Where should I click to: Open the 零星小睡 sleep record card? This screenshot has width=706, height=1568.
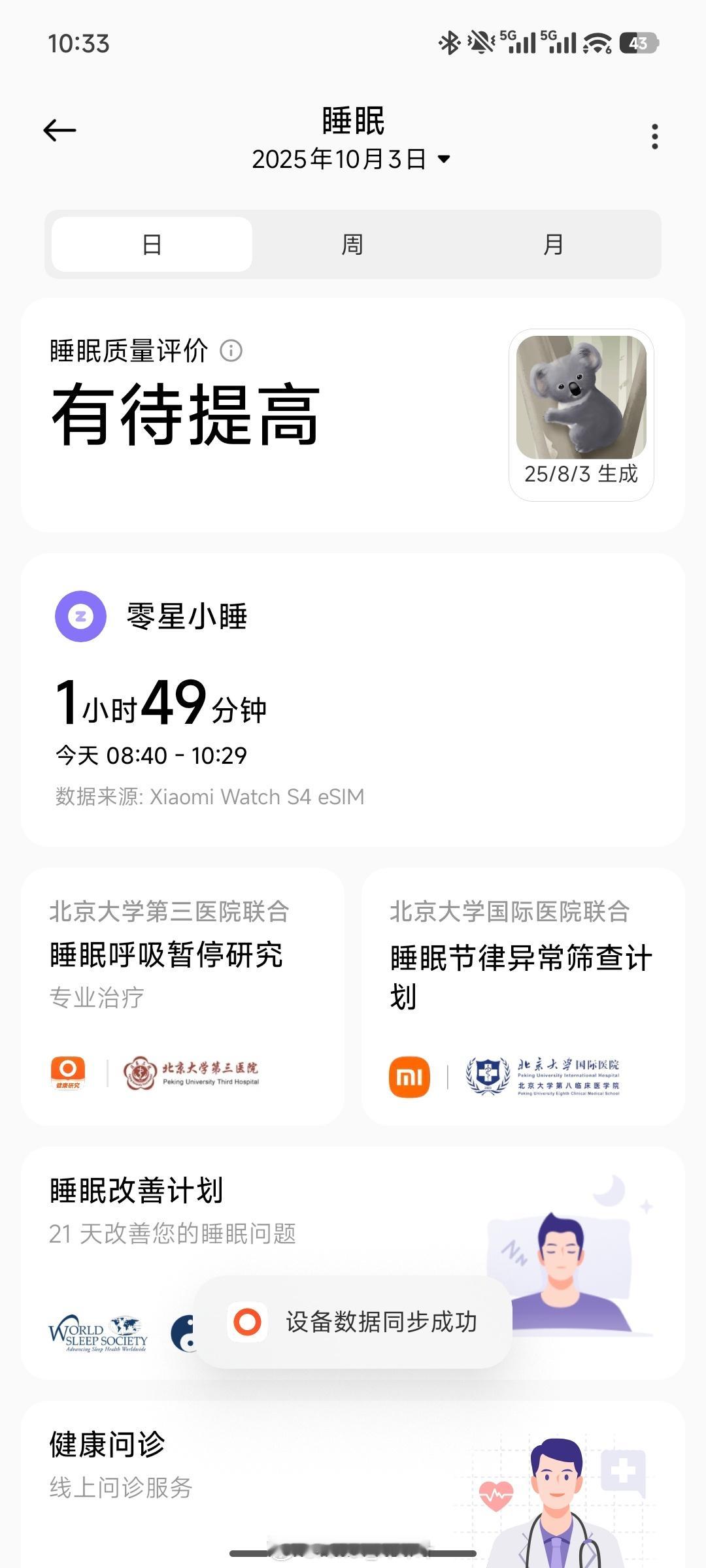pos(352,700)
